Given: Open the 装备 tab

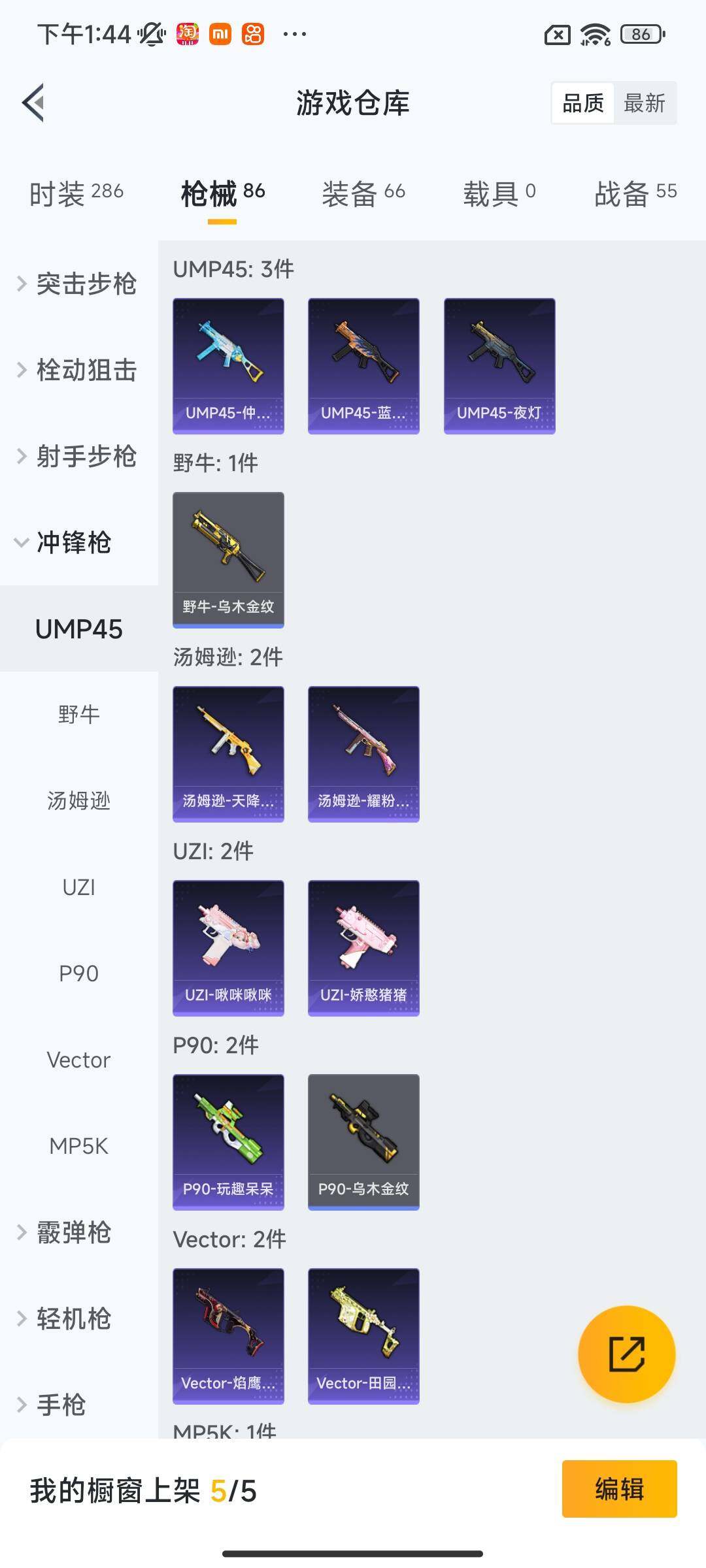Looking at the screenshot, I should click(x=363, y=193).
